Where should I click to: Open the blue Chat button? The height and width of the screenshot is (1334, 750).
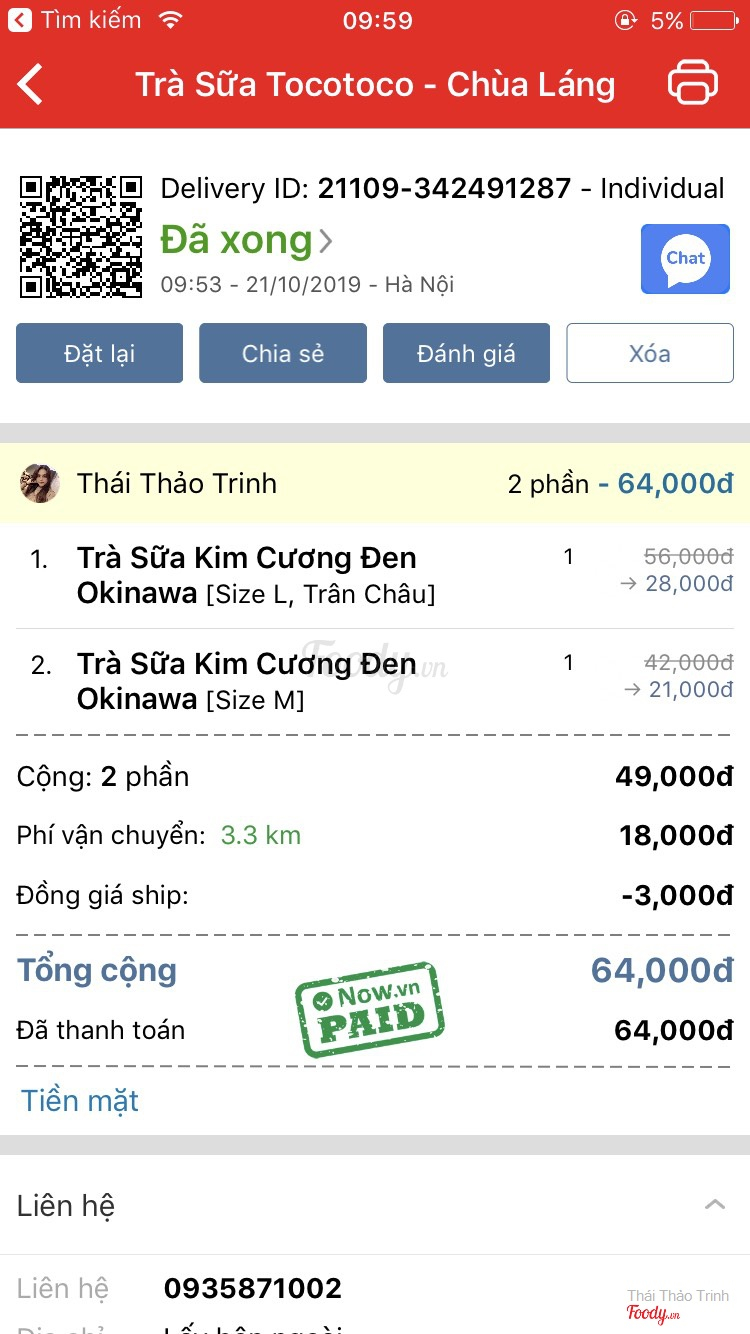[x=685, y=259]
